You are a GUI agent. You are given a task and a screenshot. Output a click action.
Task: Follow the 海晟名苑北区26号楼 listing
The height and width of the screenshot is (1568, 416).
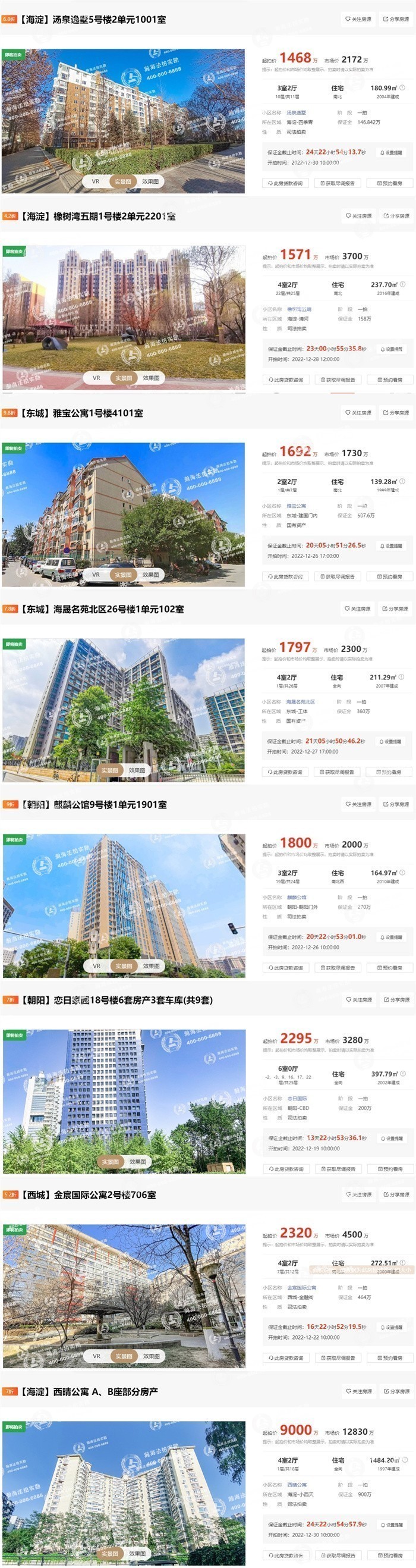pos(358,609)
